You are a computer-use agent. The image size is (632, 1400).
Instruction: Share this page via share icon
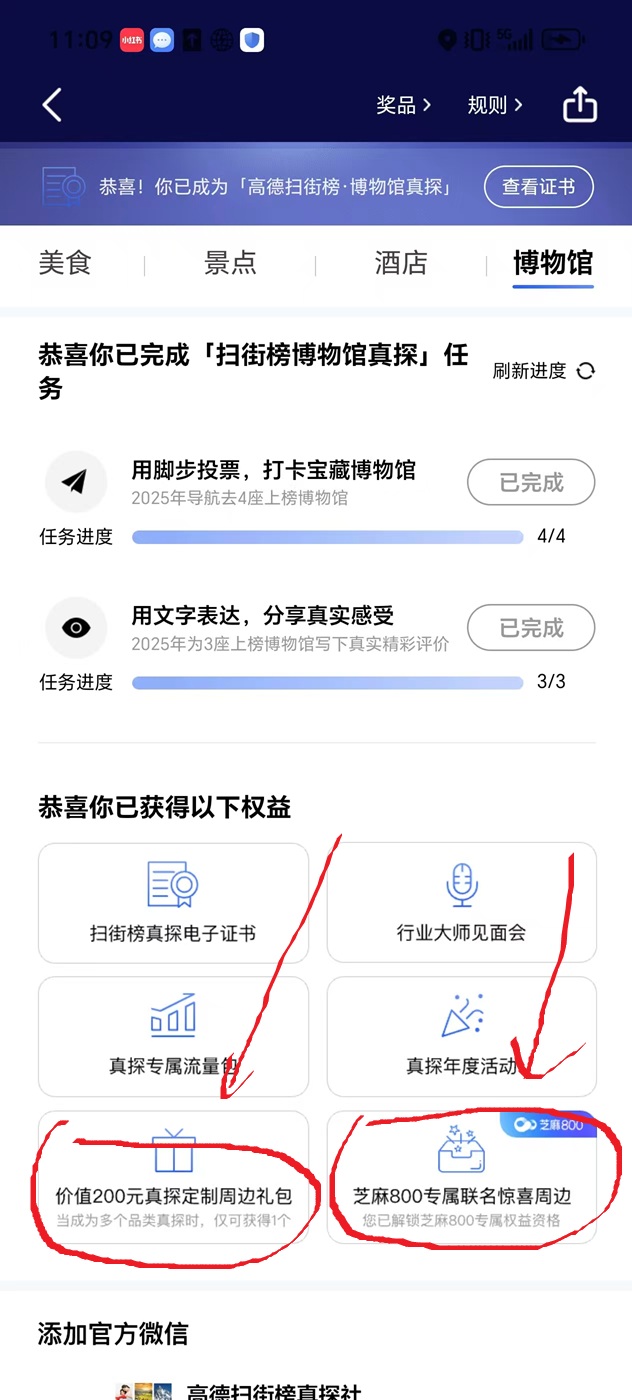[580, 105]
